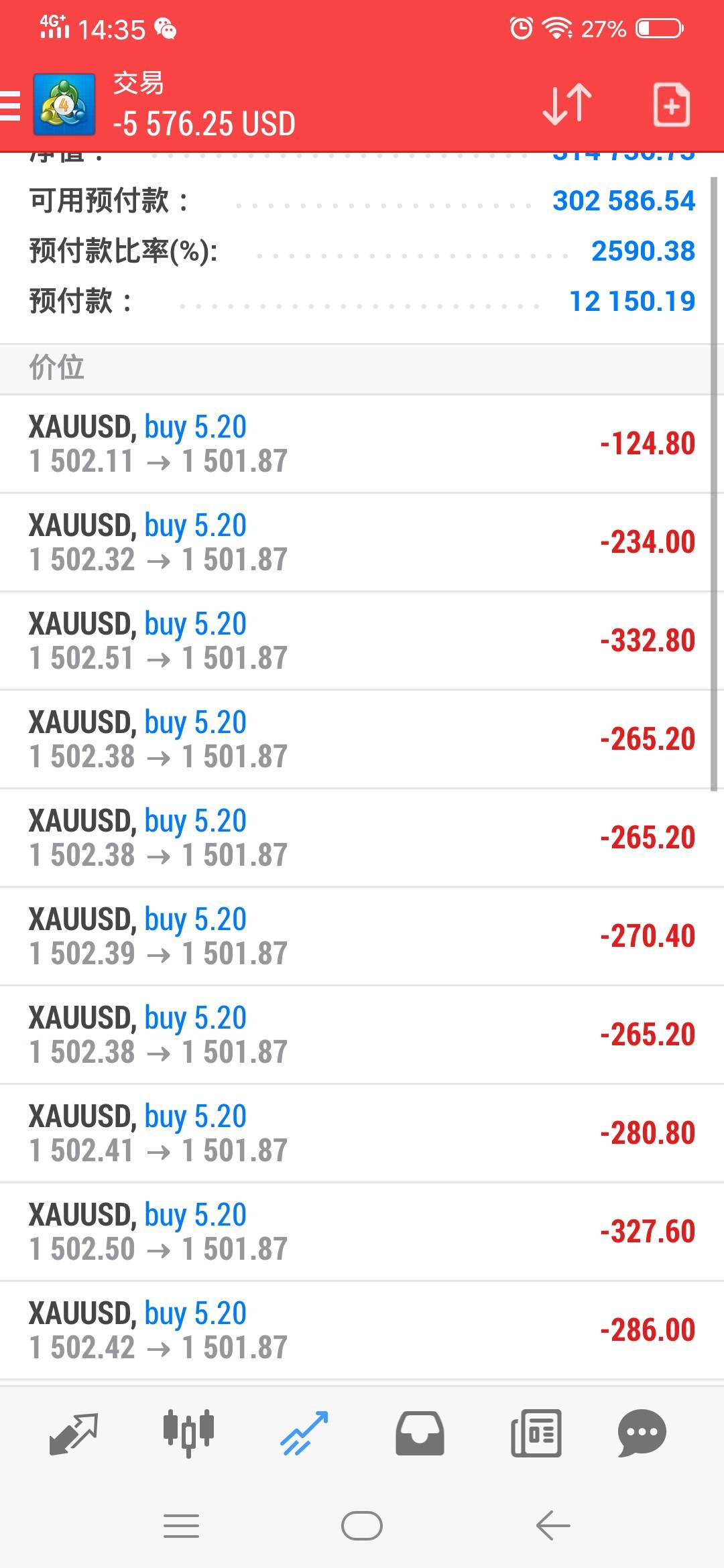724x1568 pixels.
Task: Select the XAUUSD buy with -327.60 loss
Action: [x=362, y=1232]
